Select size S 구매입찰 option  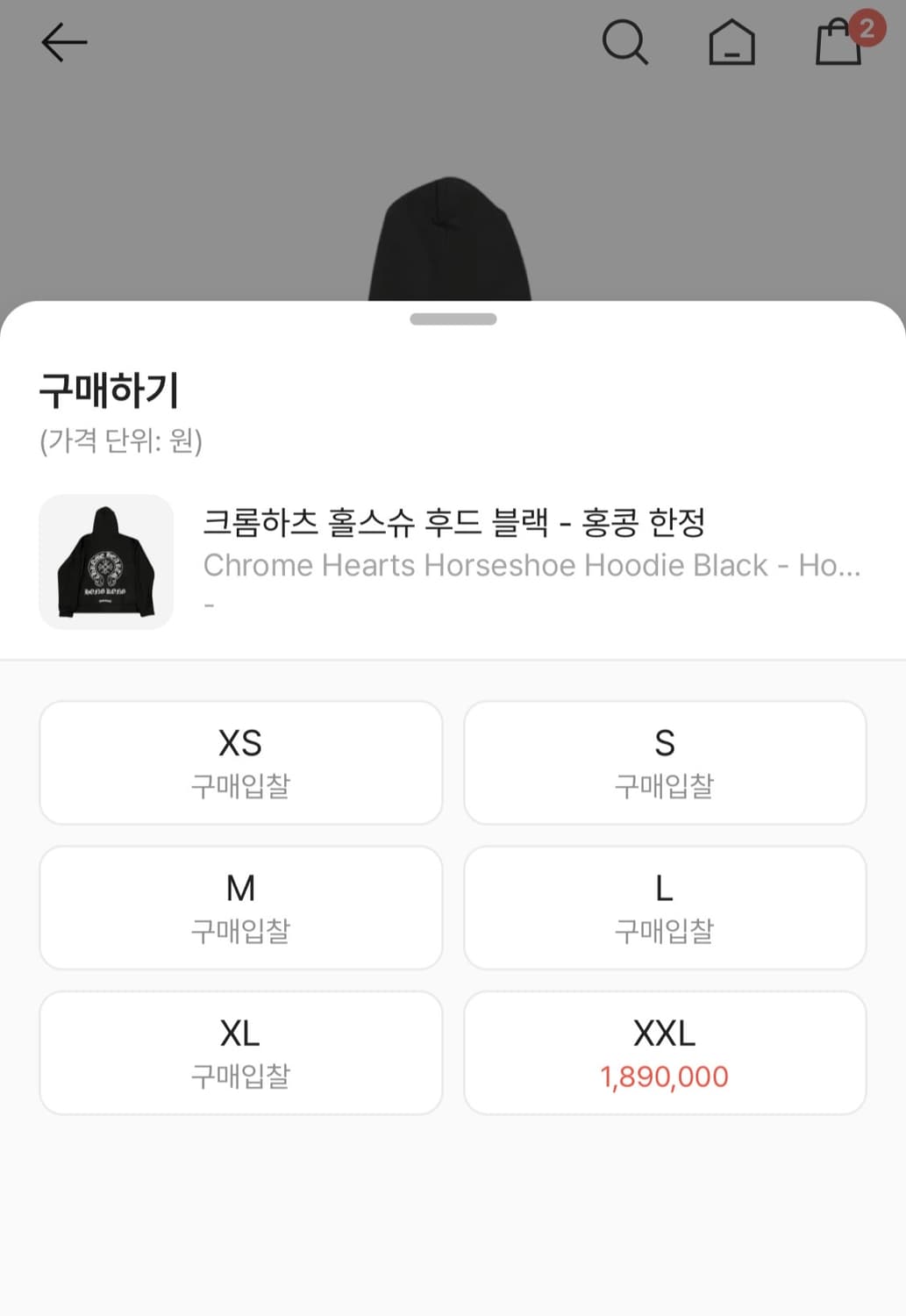[665, 762]
